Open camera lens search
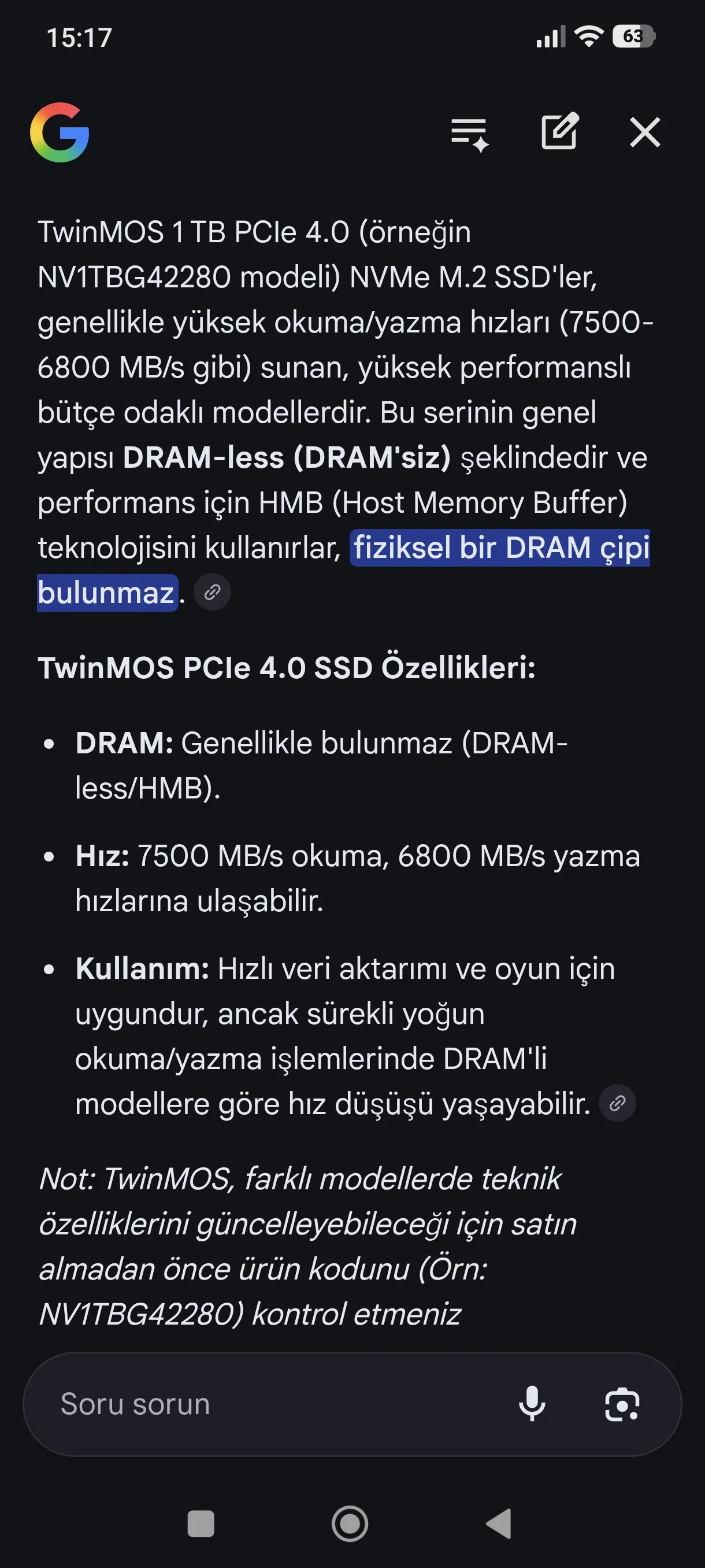705x1568 pixels. click(622, 1404)
